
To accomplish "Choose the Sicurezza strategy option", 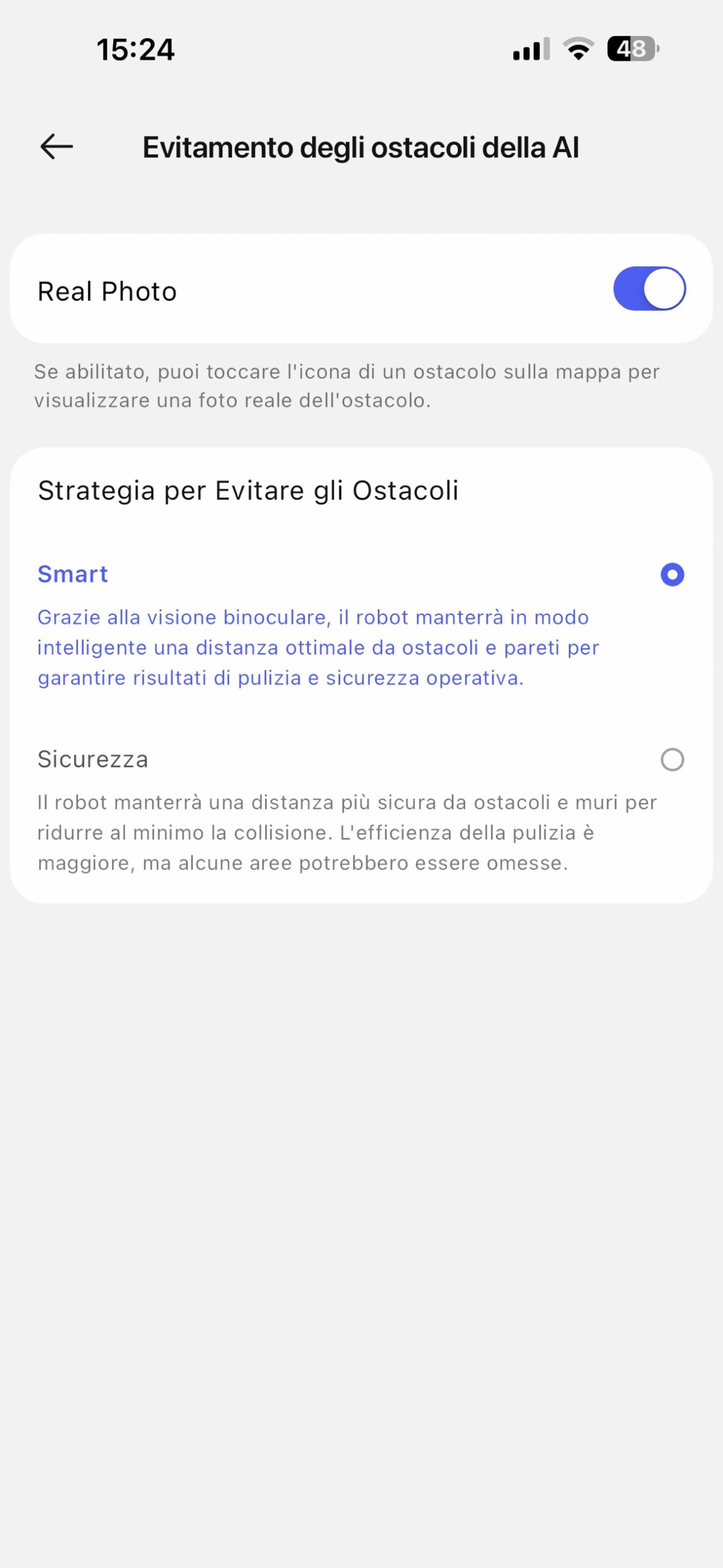I will [672, 759].
